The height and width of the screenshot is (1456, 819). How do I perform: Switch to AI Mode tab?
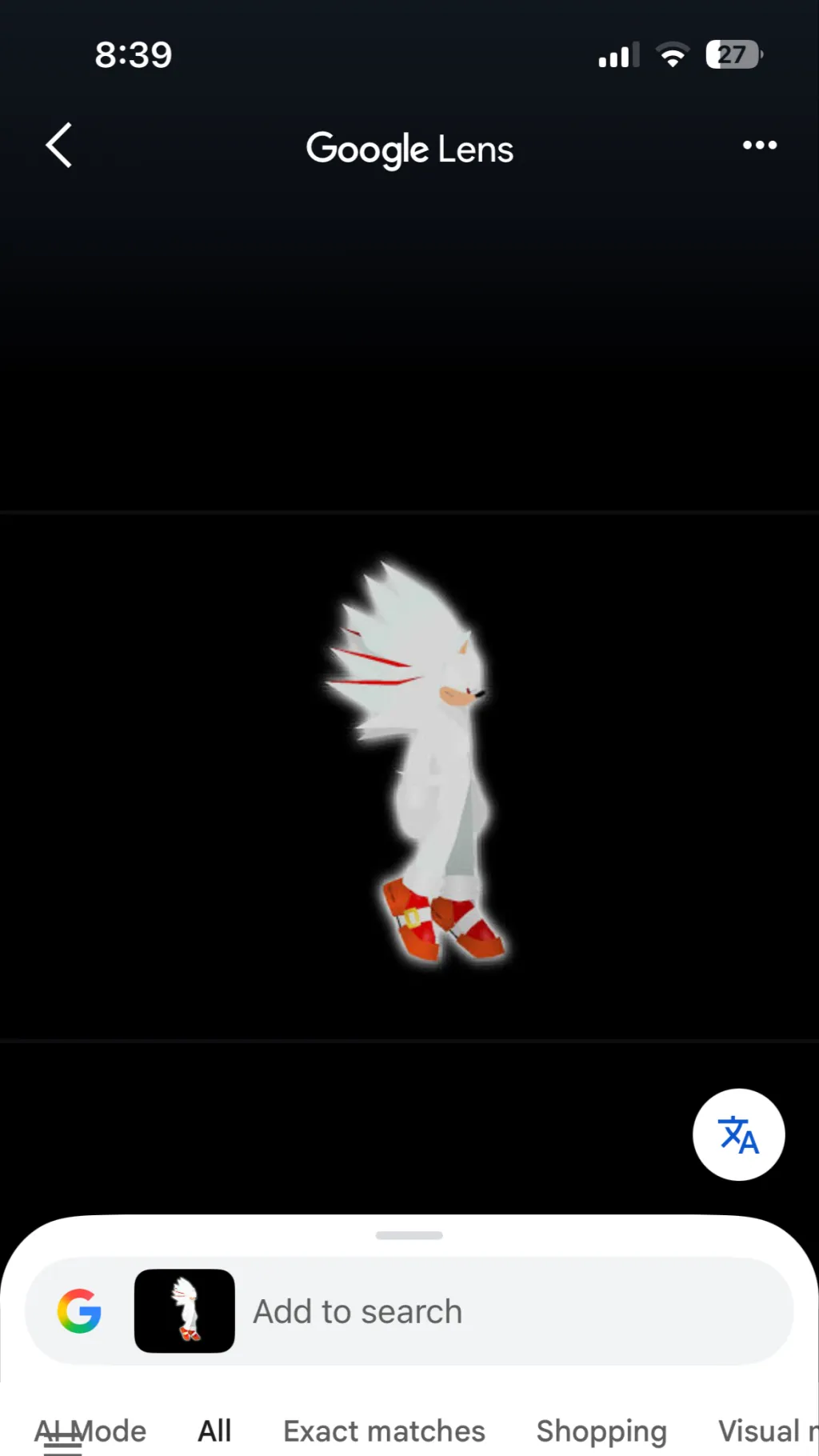(x=90, y=1430)
